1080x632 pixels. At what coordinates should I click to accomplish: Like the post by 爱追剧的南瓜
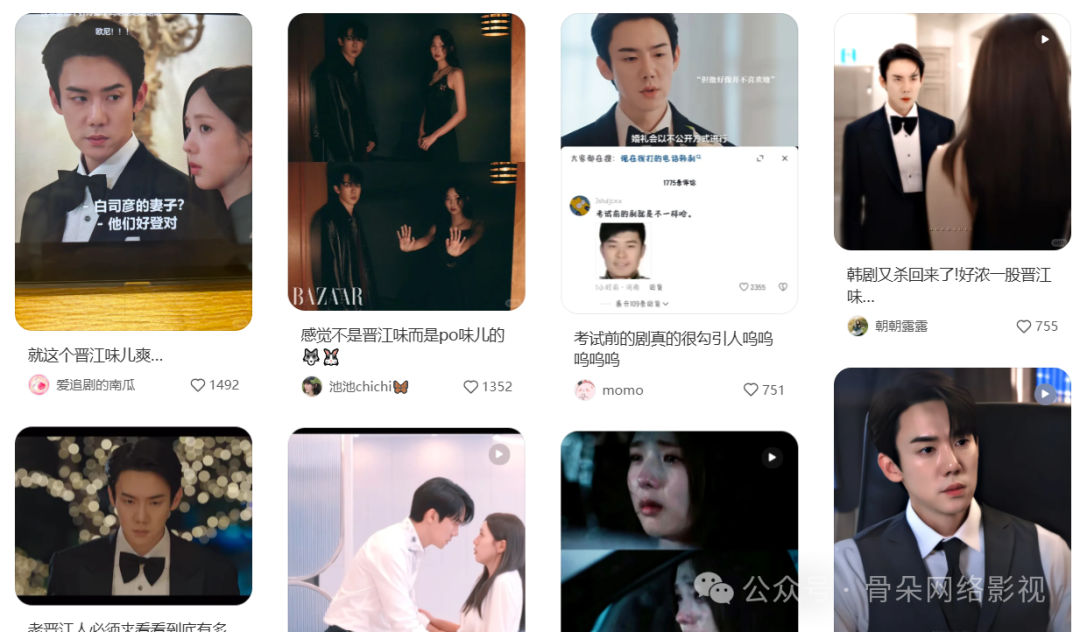coord(198,385)
